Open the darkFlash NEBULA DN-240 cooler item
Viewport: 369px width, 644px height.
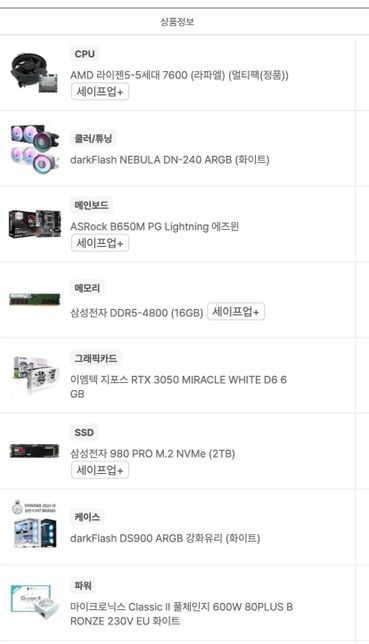pos(170,160)
